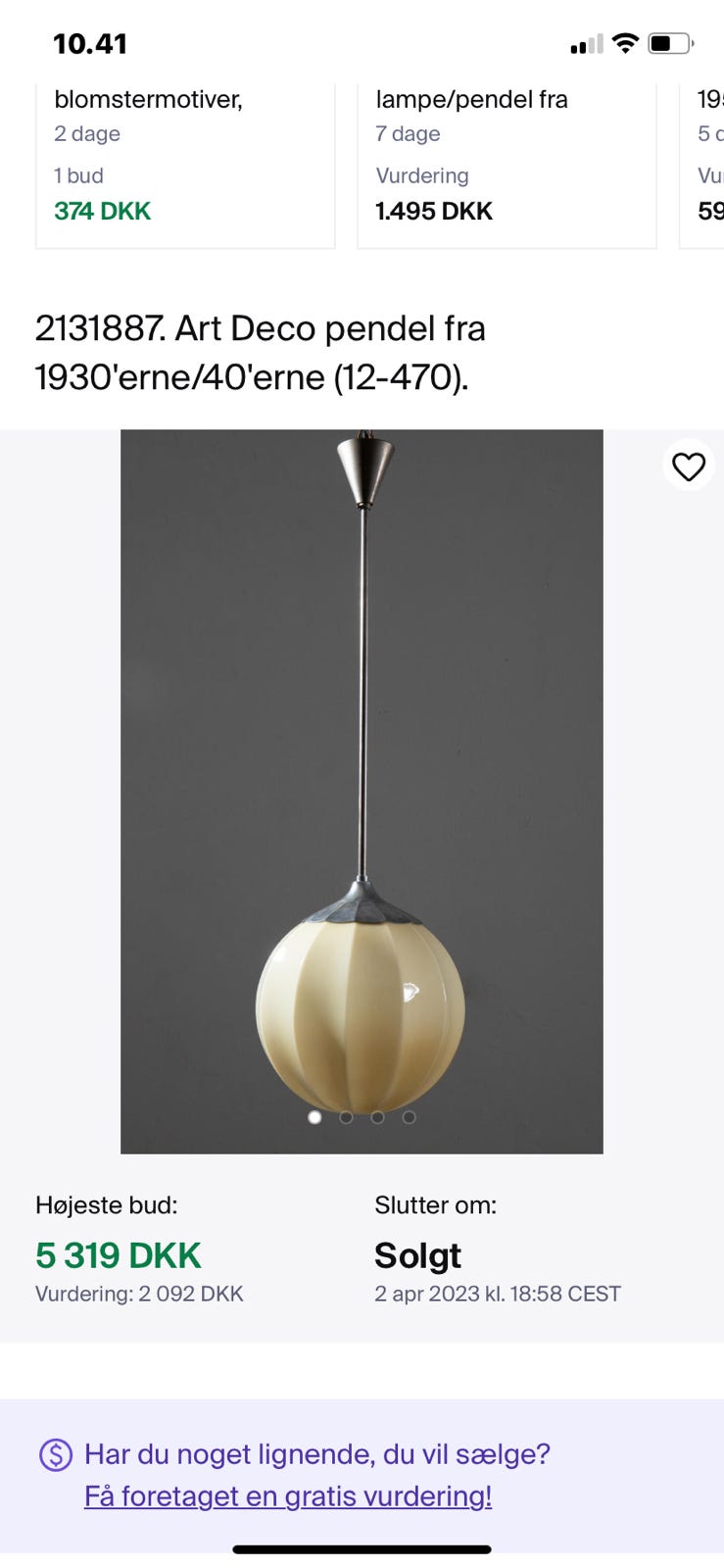Tap the 1.495 DKK vurdering label
The height and width of the screenshot is (1568, 724).
[434, 211]
